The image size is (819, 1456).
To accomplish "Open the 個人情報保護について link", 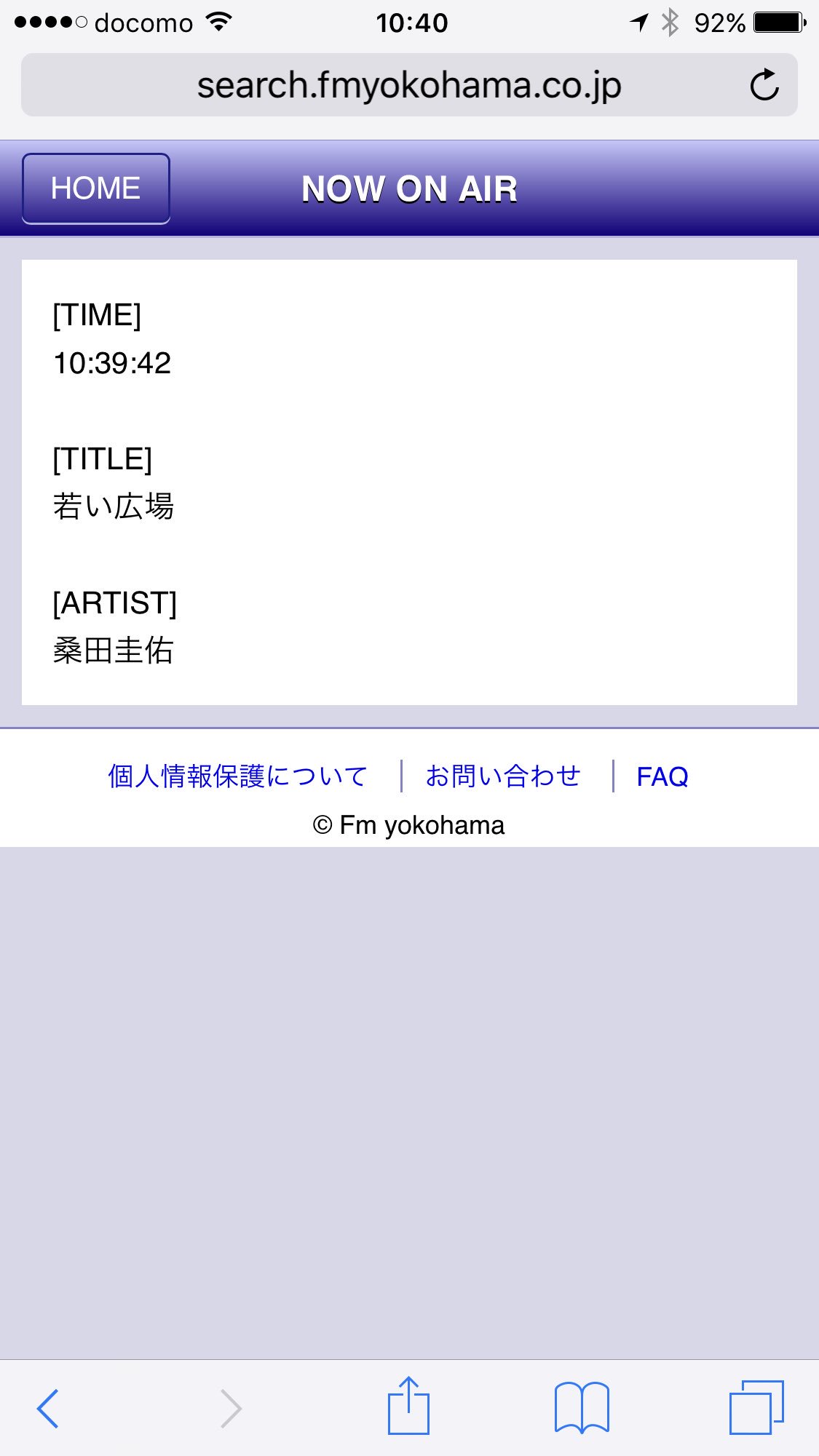I will tap(237, 776).
